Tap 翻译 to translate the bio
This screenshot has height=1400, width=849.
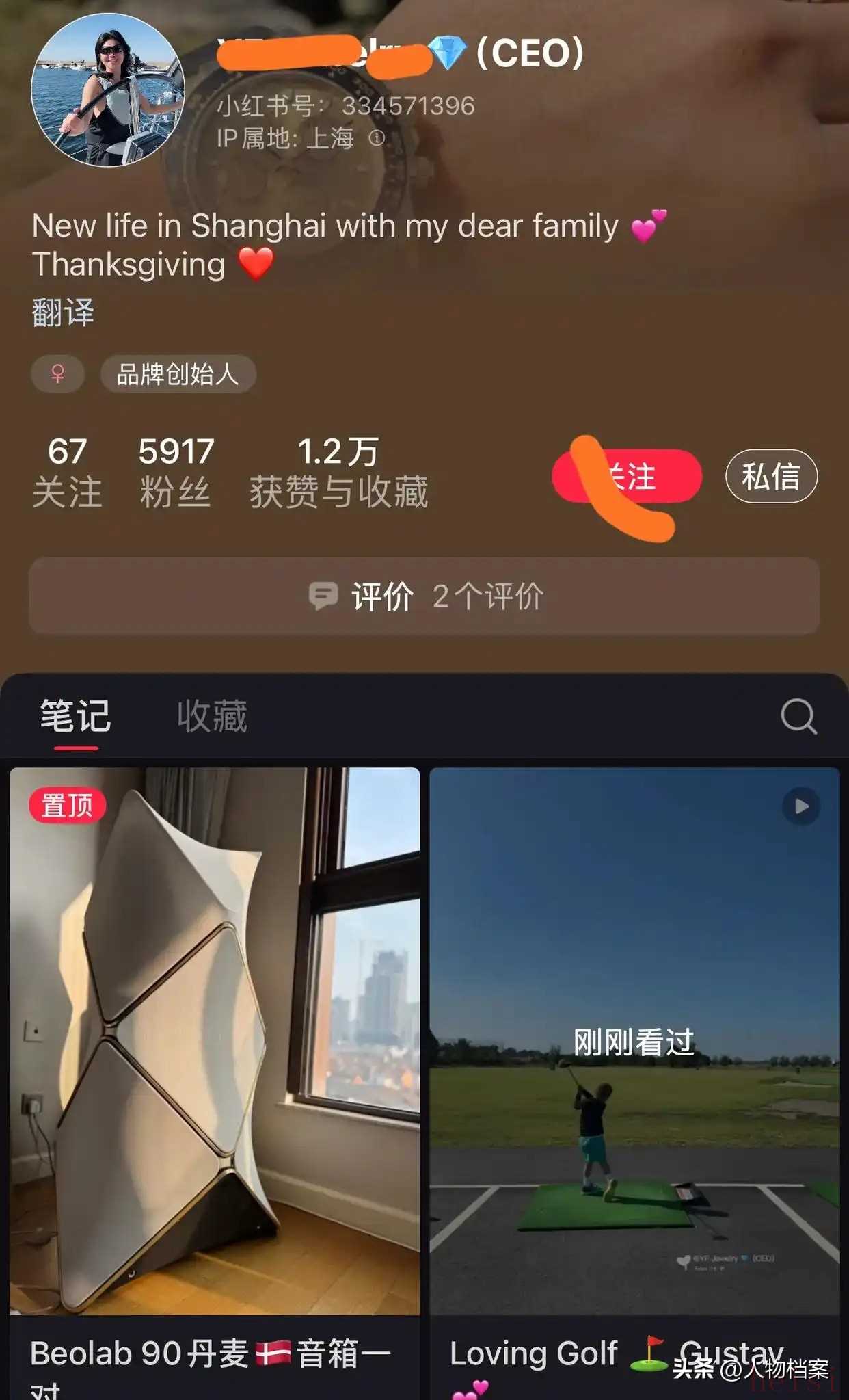click(x=63, y=313)
